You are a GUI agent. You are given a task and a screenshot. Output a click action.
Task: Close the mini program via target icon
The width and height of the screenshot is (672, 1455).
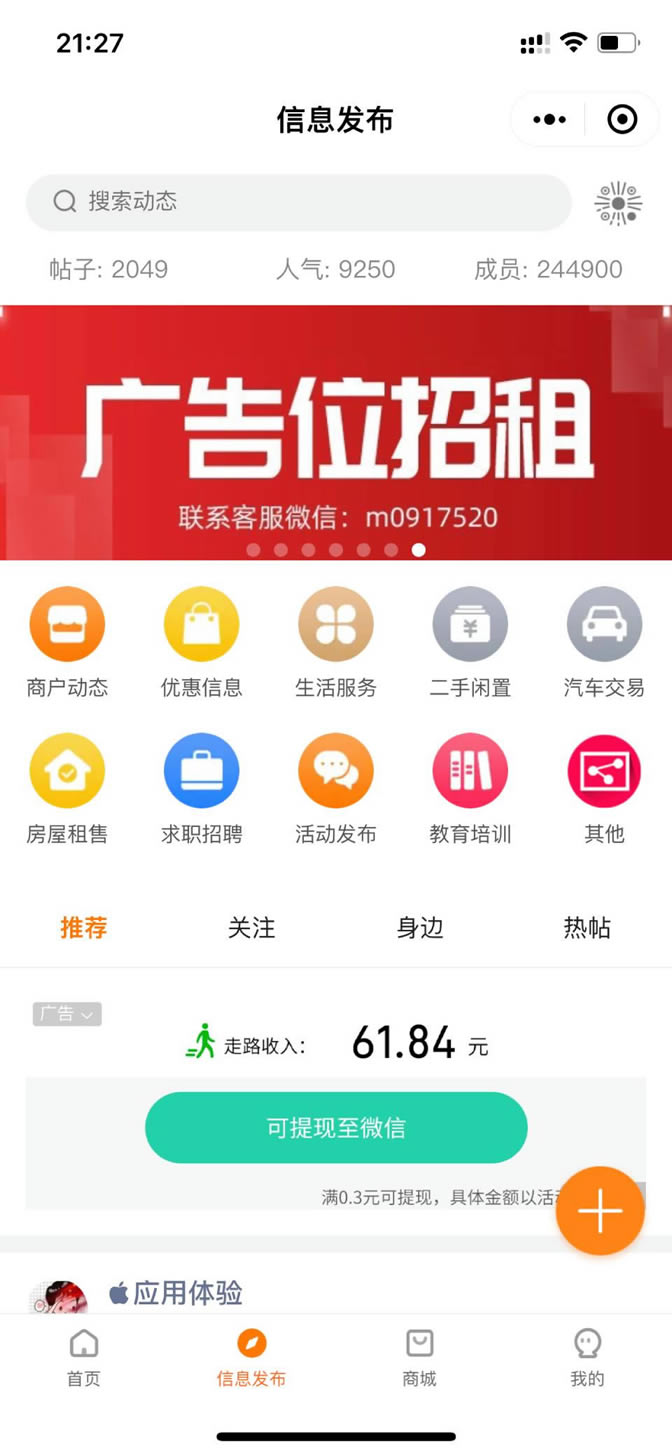click(x=622, y=120)
